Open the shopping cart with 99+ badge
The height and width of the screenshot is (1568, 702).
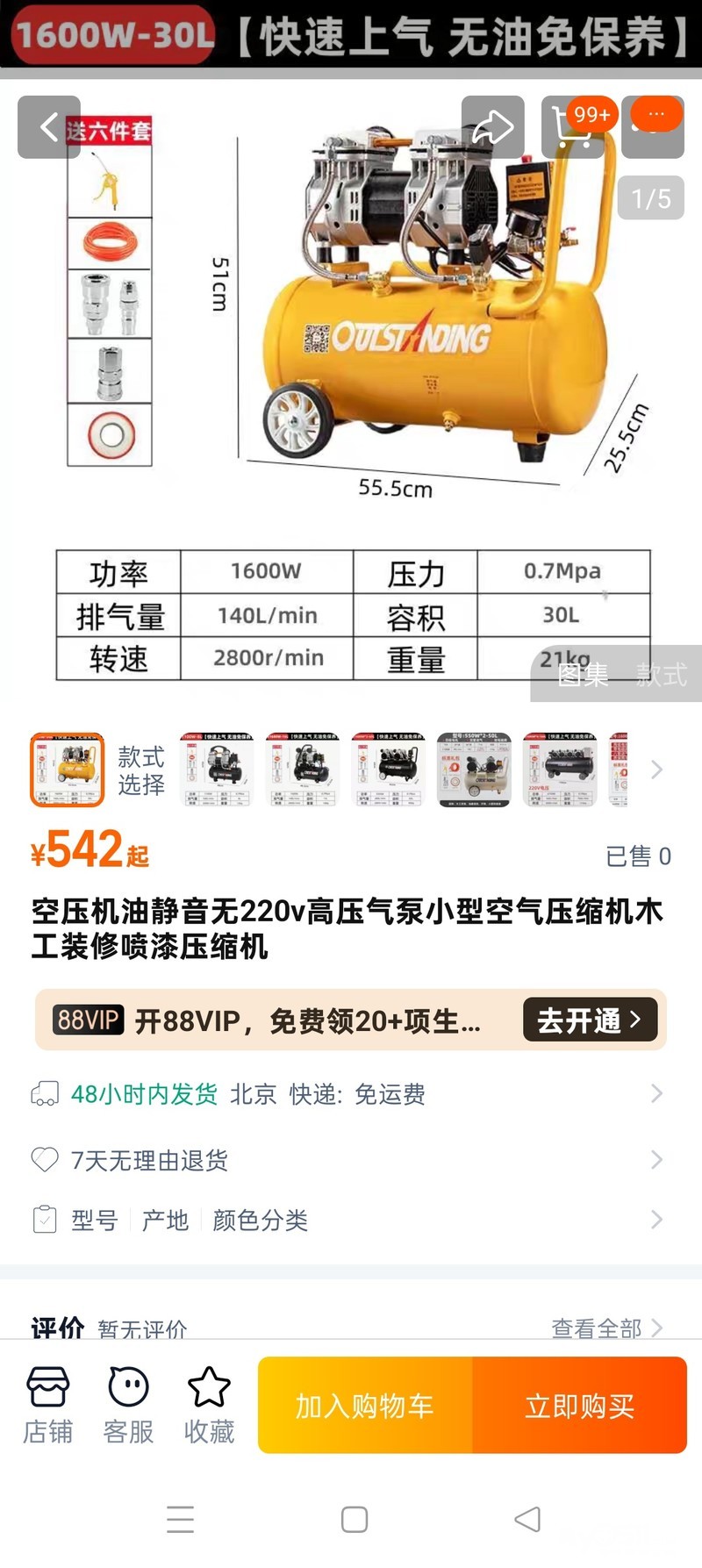pyautogui.click(x=573, y=127)
